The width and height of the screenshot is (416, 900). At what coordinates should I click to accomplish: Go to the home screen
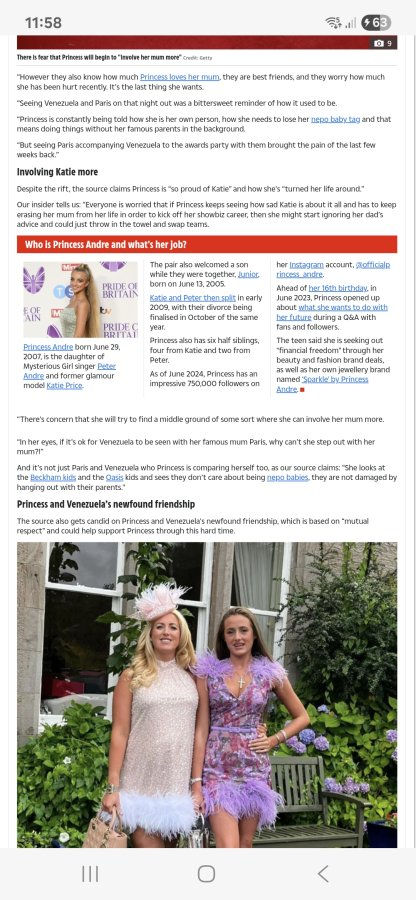(207, 874)
